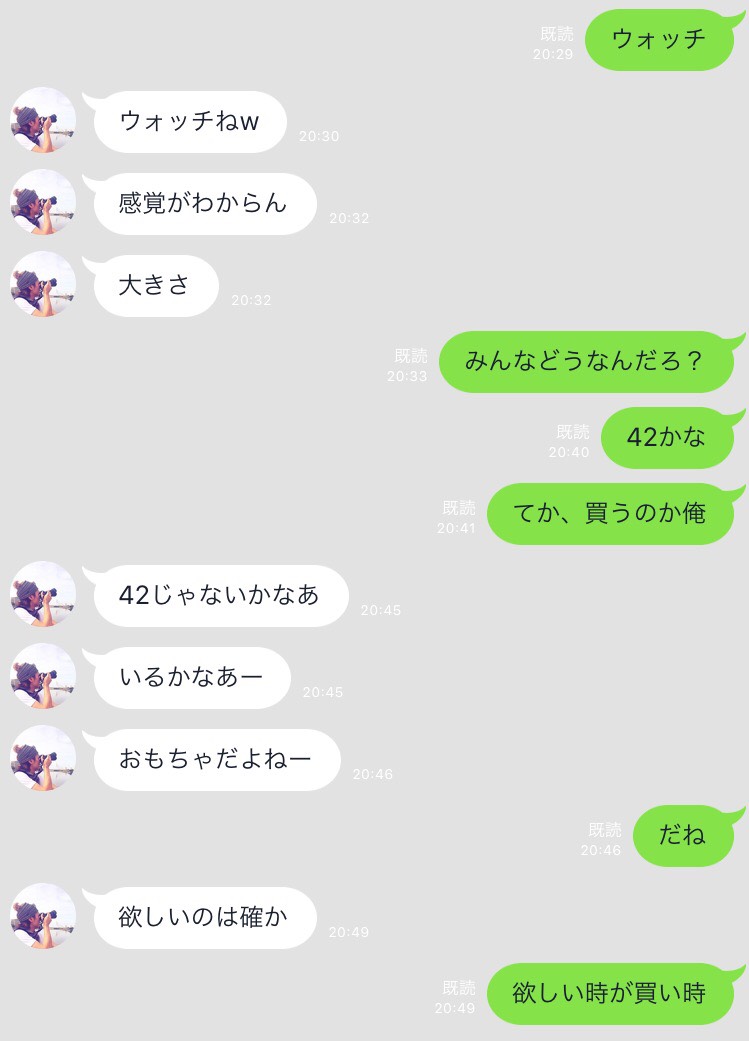This screenshot has height=1041, width=749.
Task: Open profile photo next to 'おもちゃだよねー'
Action: pos(43,758)
